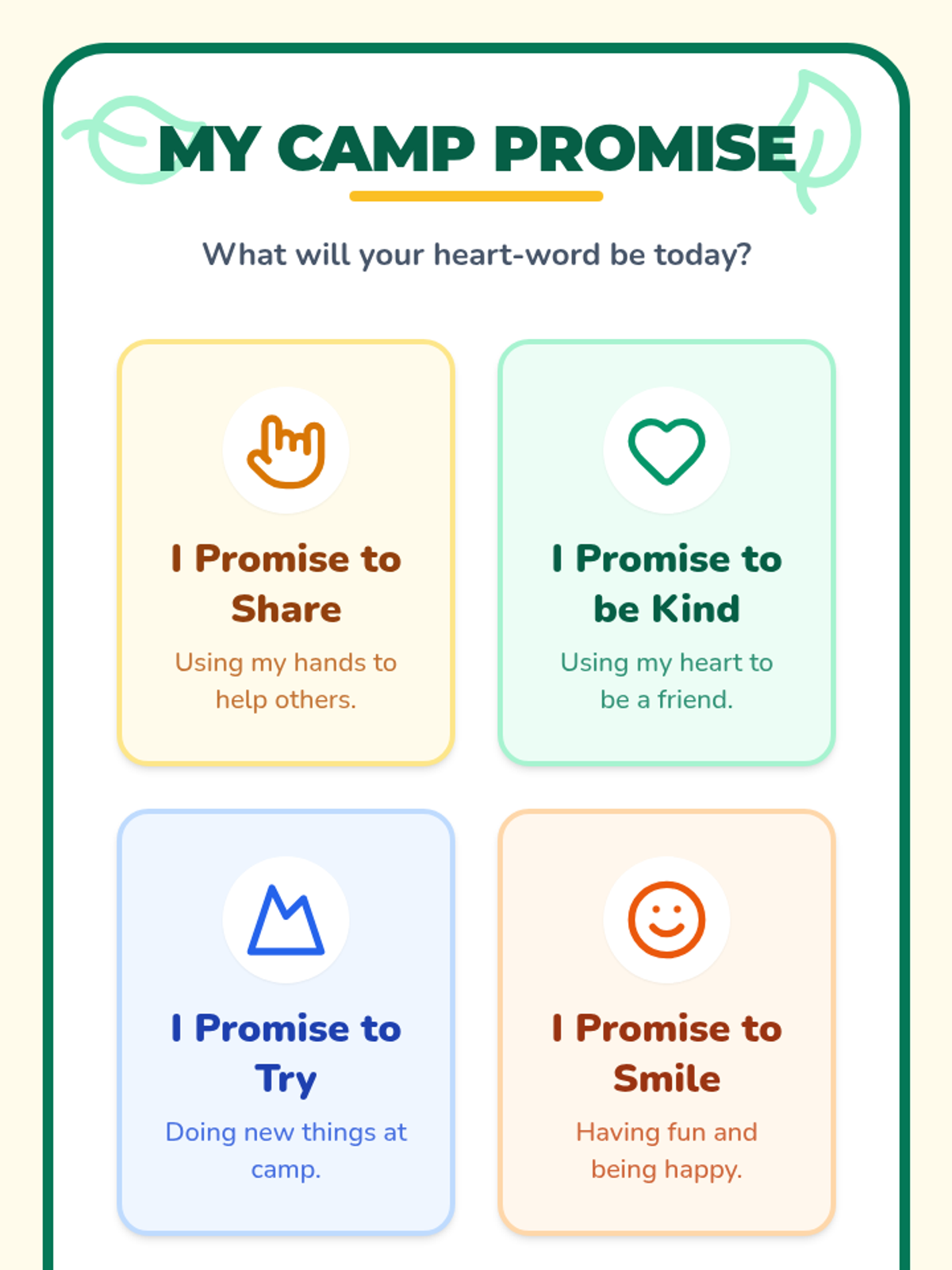Pick the I Promise to Try card
Image resolution: width=952 pixels, height=1270 pixels.
tap(286, 1022)
